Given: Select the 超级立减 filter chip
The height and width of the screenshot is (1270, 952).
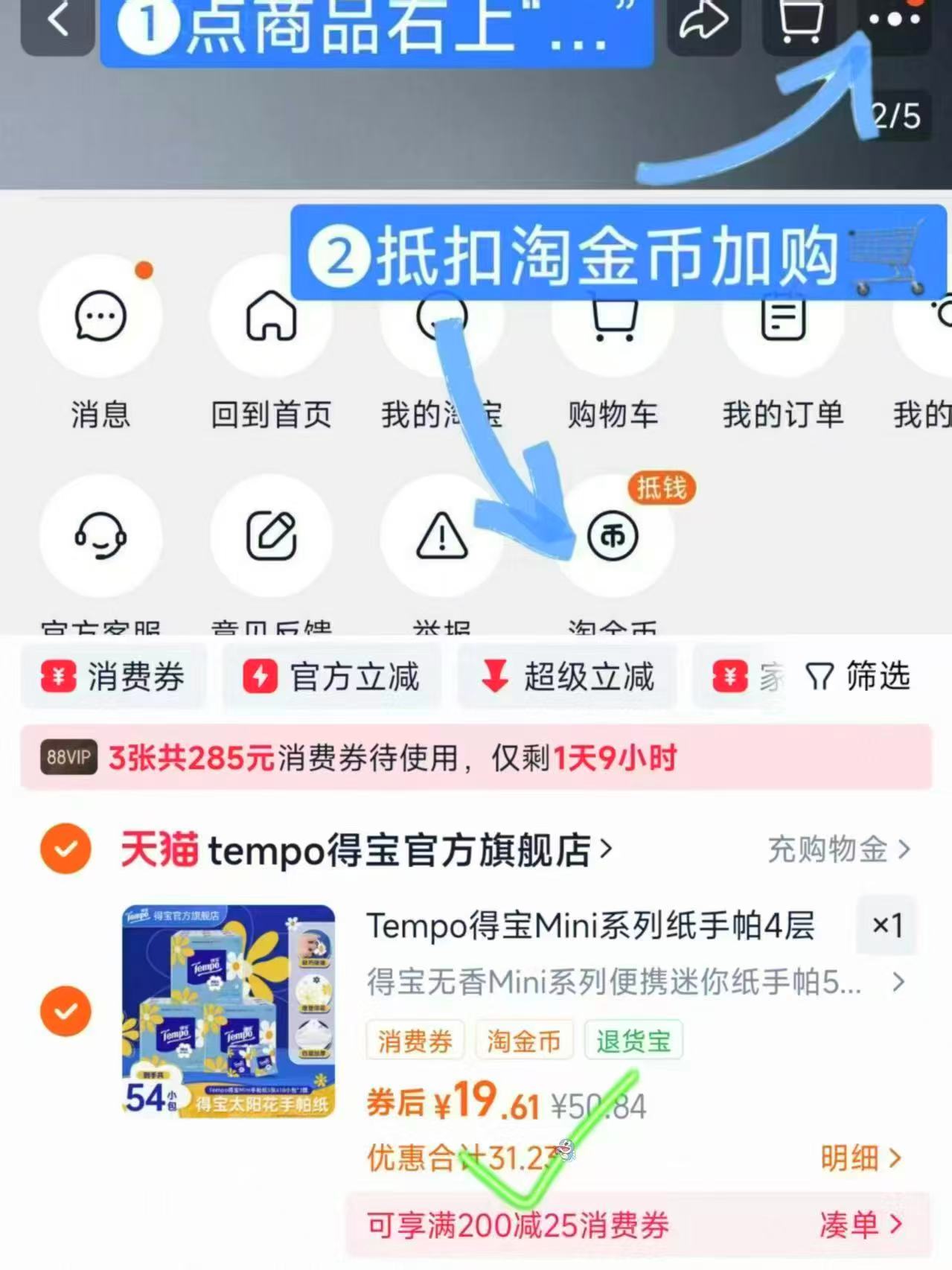Looking at the screenshot, I should click(568, 677).
